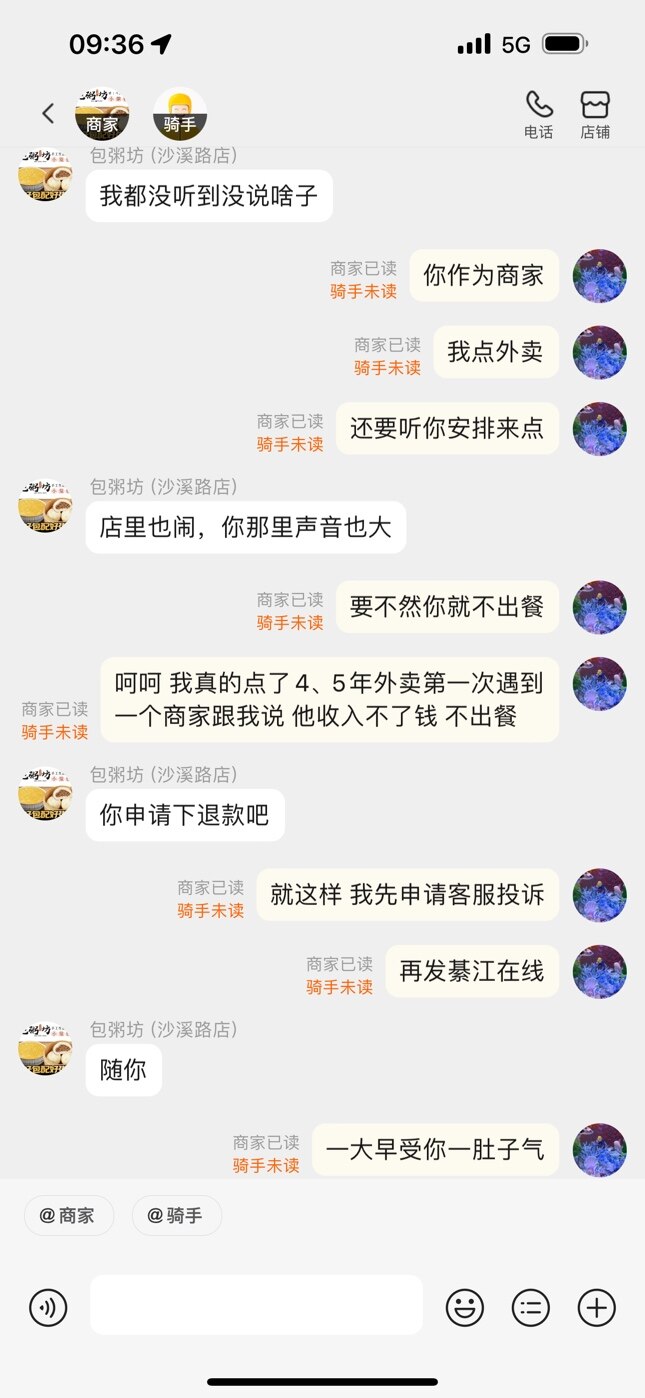Switch to voice input mode

[48, 1307]
